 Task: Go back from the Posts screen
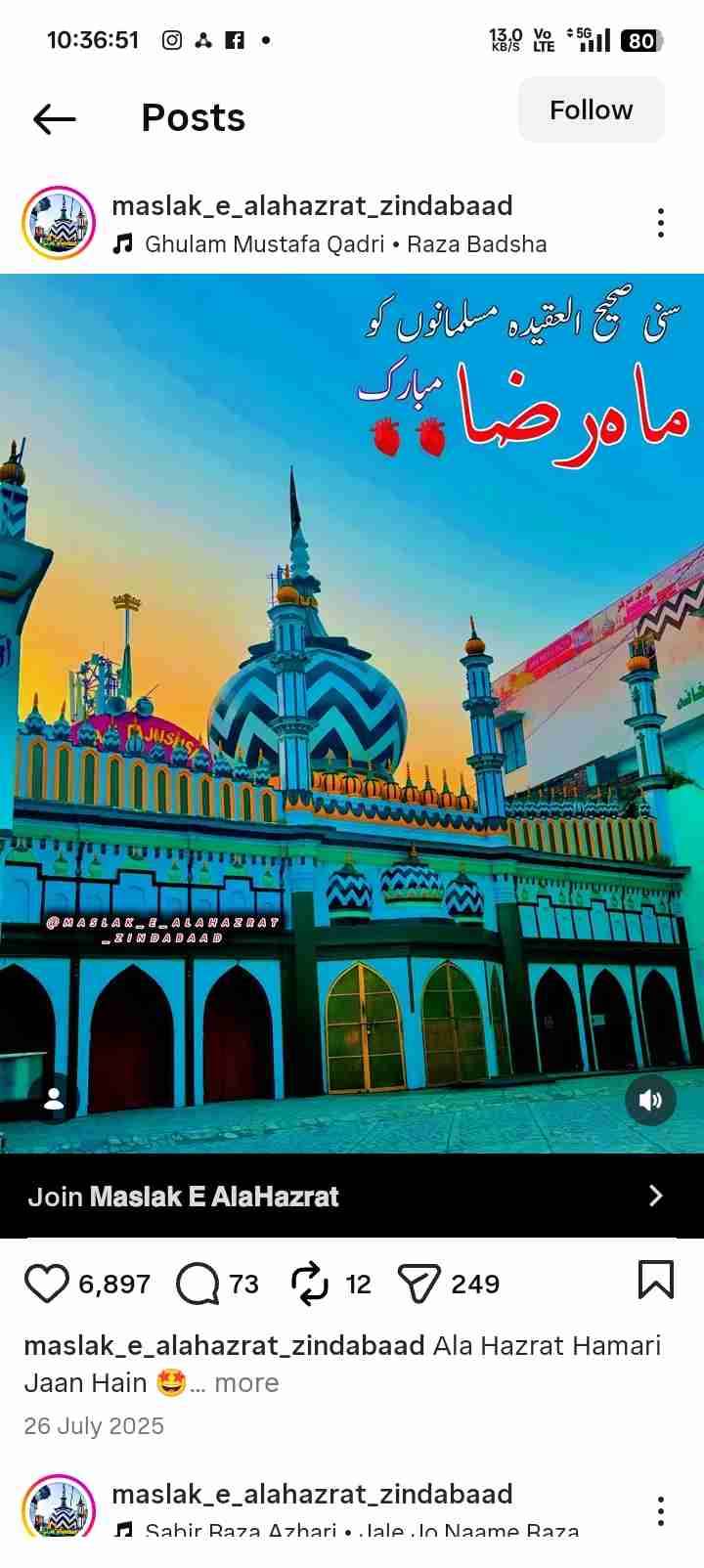click(x=55, y=118)
